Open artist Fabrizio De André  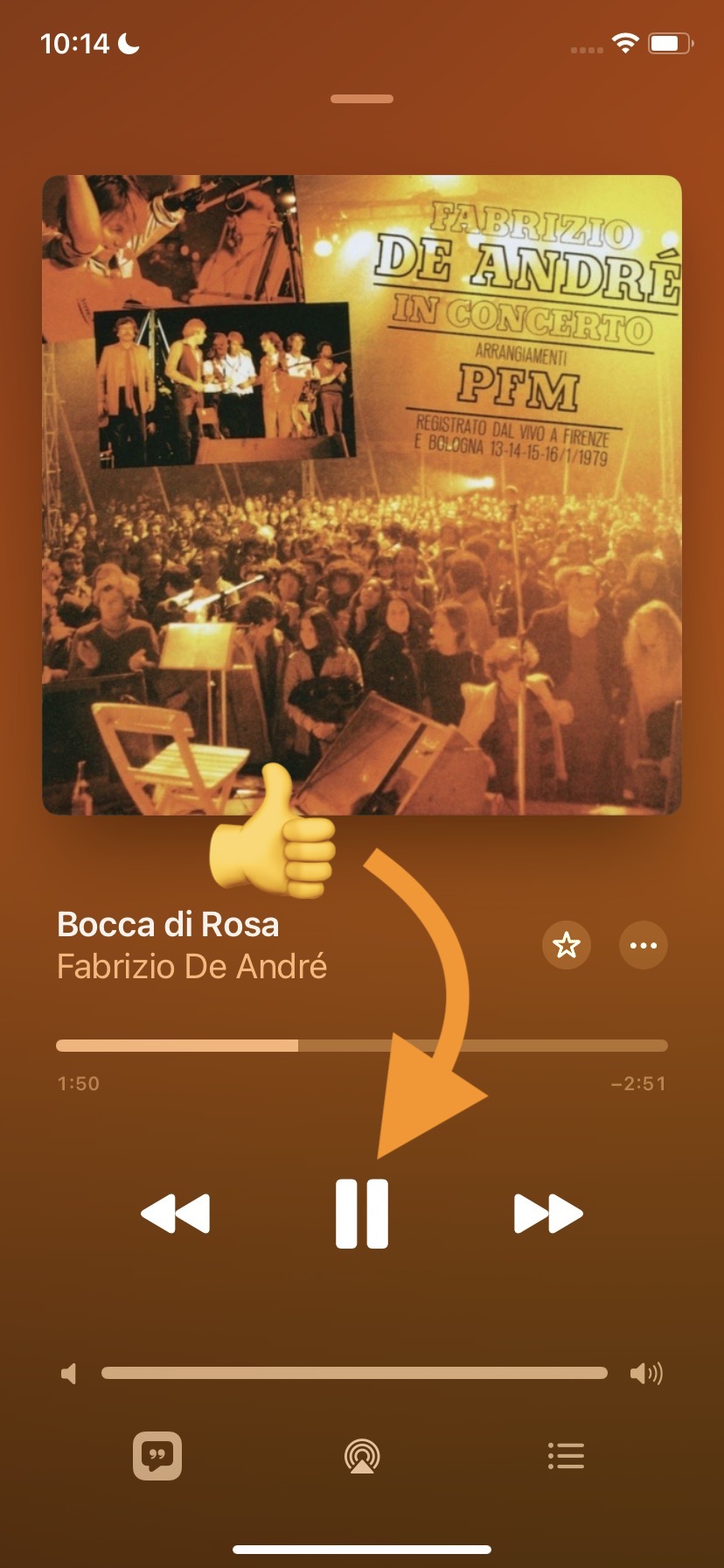click(x=191, y=967)
